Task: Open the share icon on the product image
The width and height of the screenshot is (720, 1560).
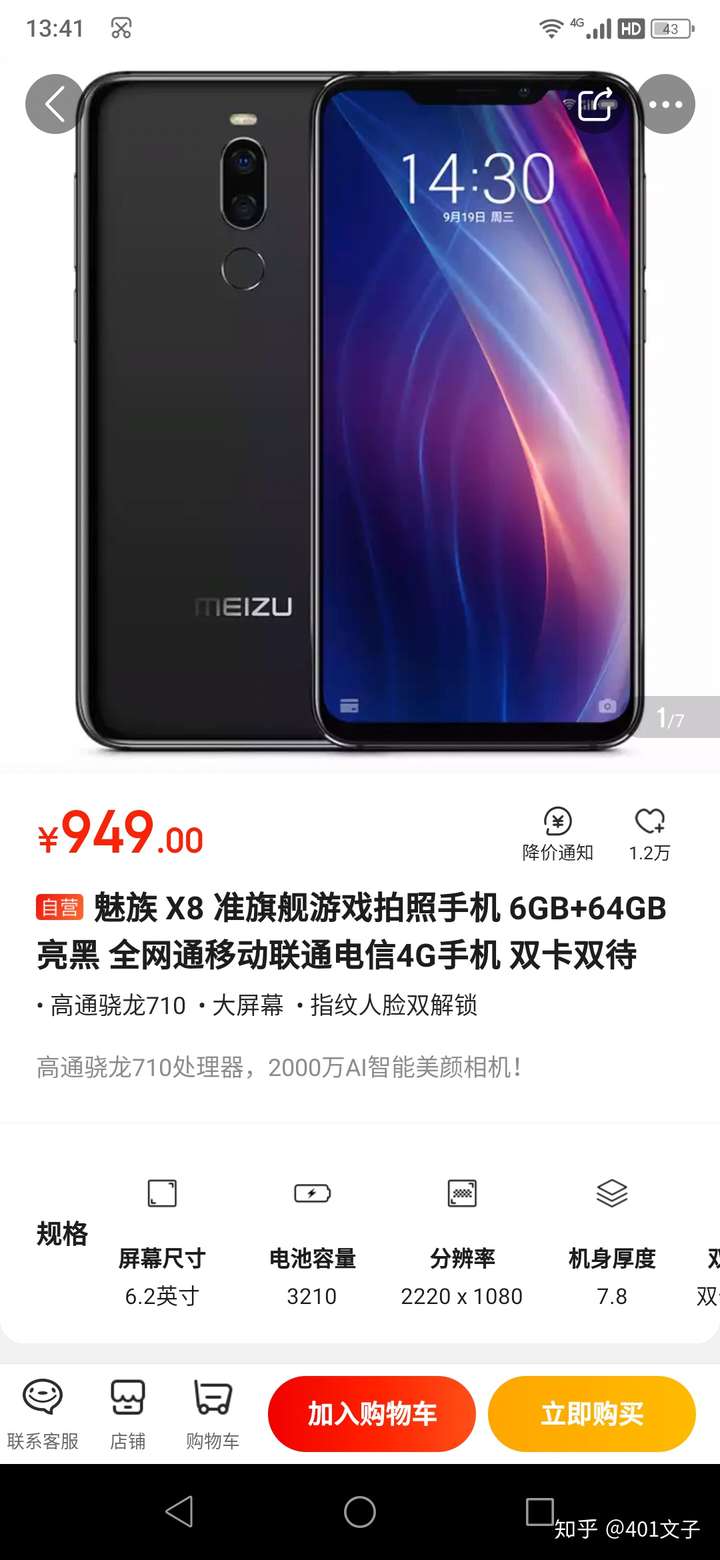Action: pos(596,104)
